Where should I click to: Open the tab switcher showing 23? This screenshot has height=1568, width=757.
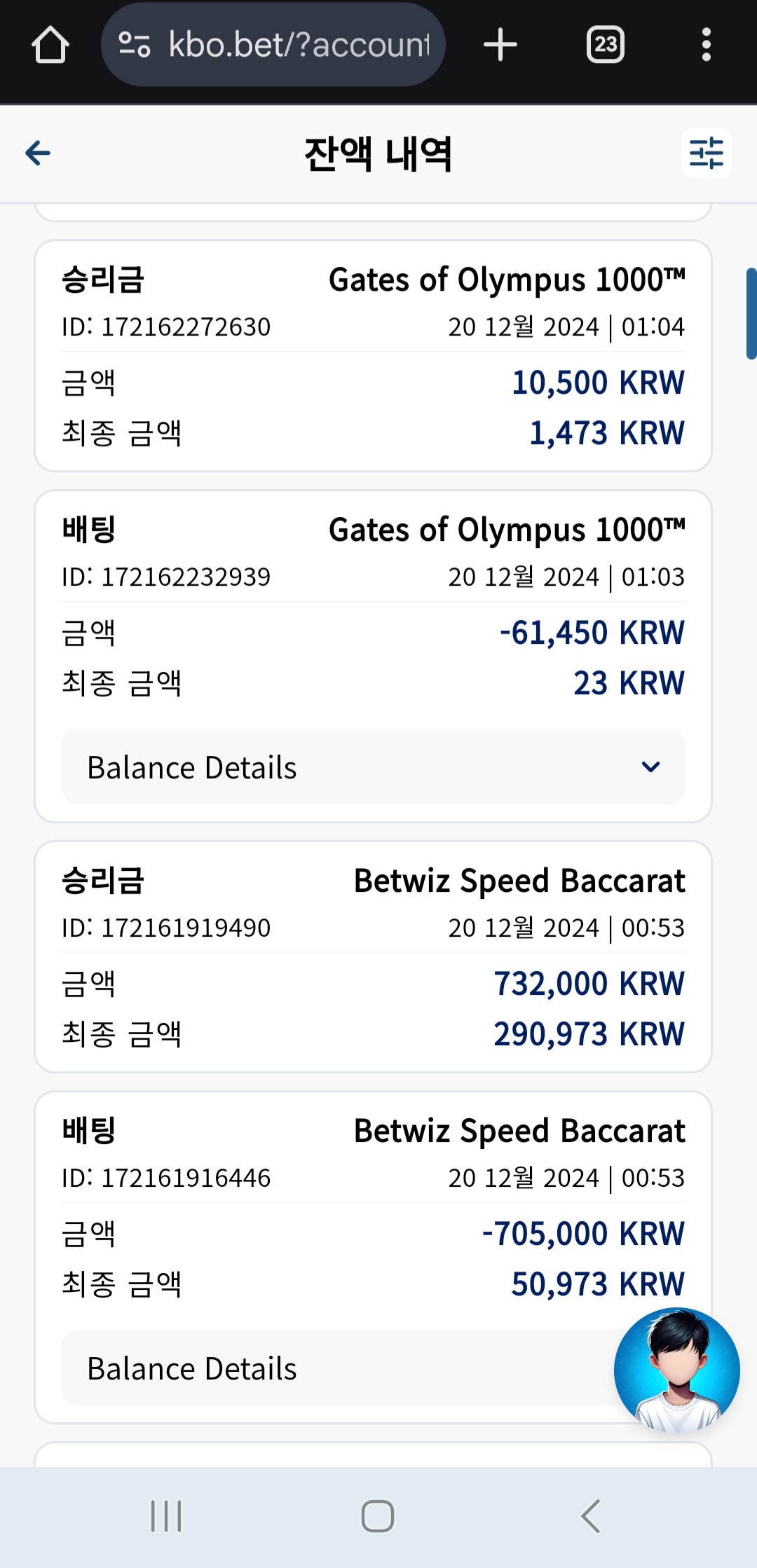tap(606, 45)
